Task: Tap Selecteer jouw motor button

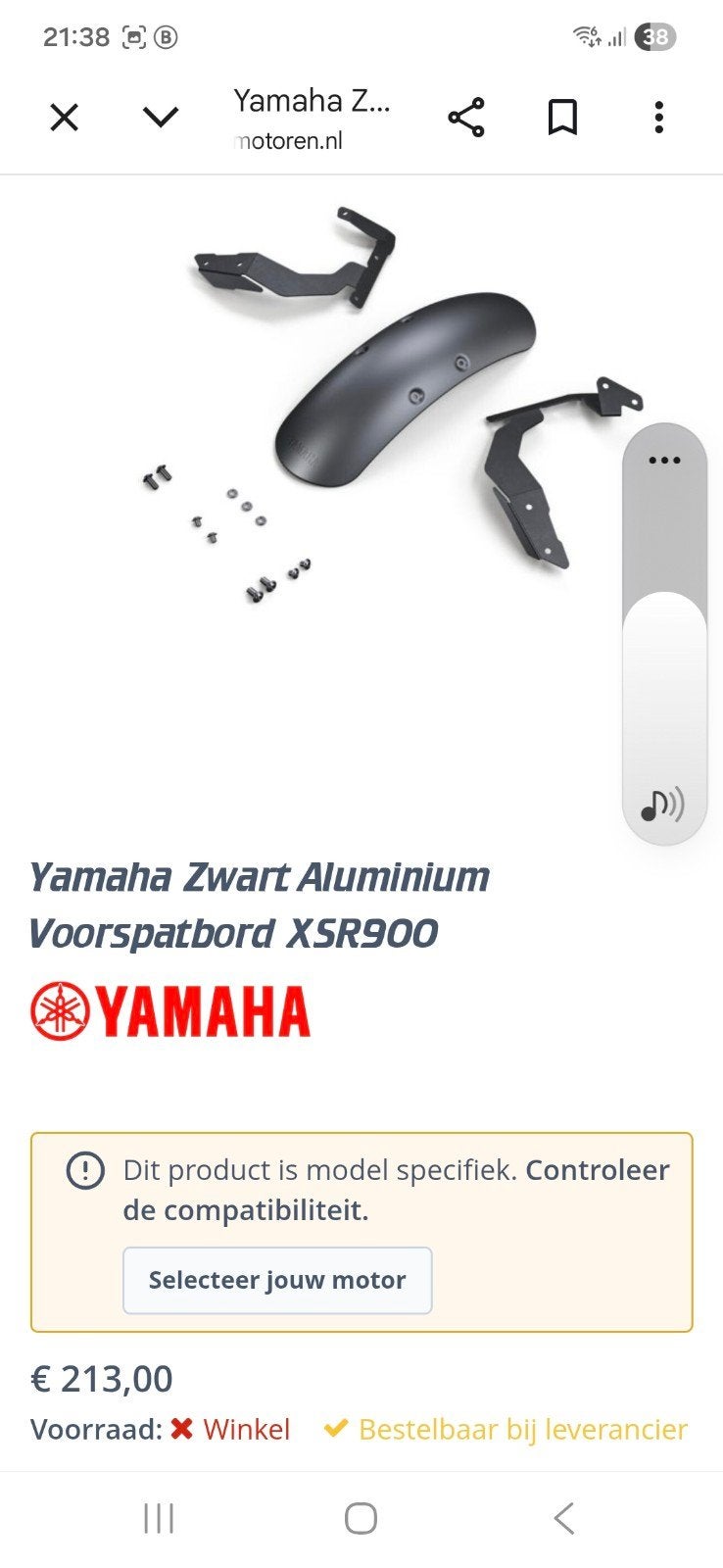Action: pyautogui.click(x=277, y=1280)
